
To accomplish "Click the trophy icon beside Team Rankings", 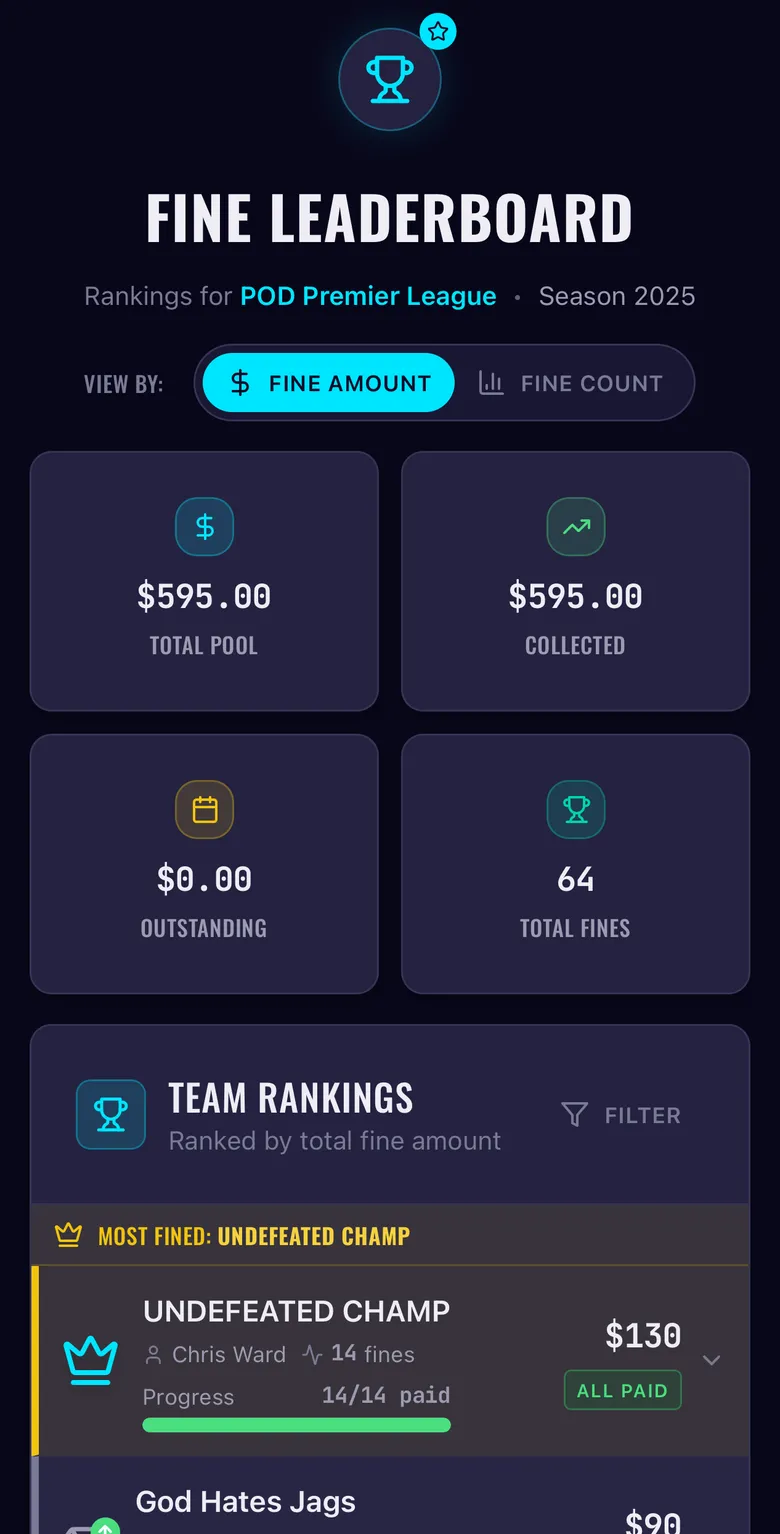I will [111, 1114].
